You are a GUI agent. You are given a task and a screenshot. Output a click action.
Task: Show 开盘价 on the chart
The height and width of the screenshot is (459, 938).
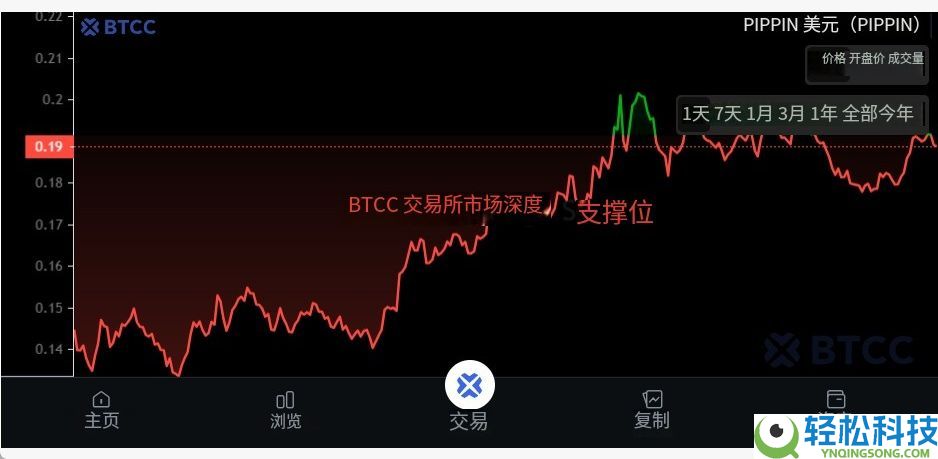click(866, 59)
